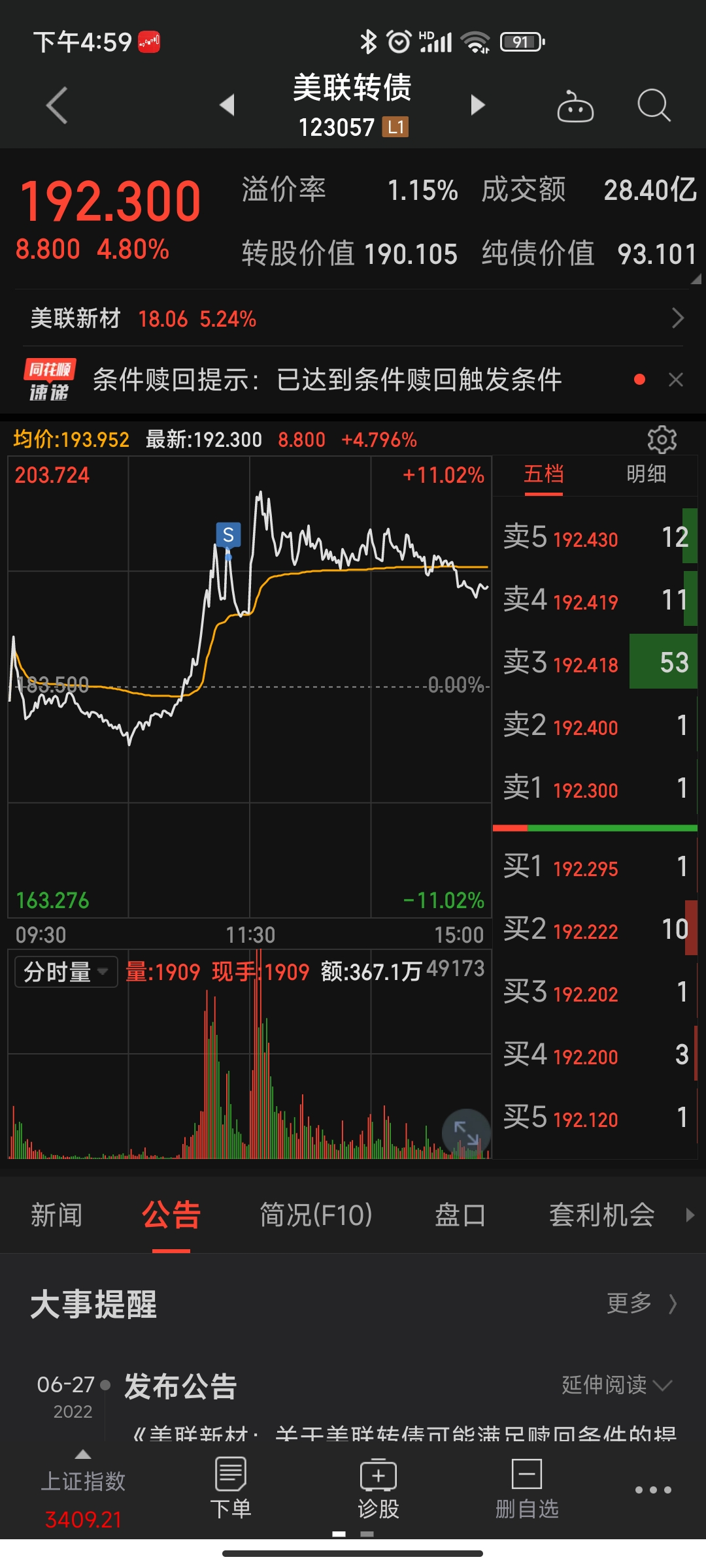This screenshot has width=706, height=1568.
Task: Open the 简况(F10) tab
Action: pos(316,1215)
